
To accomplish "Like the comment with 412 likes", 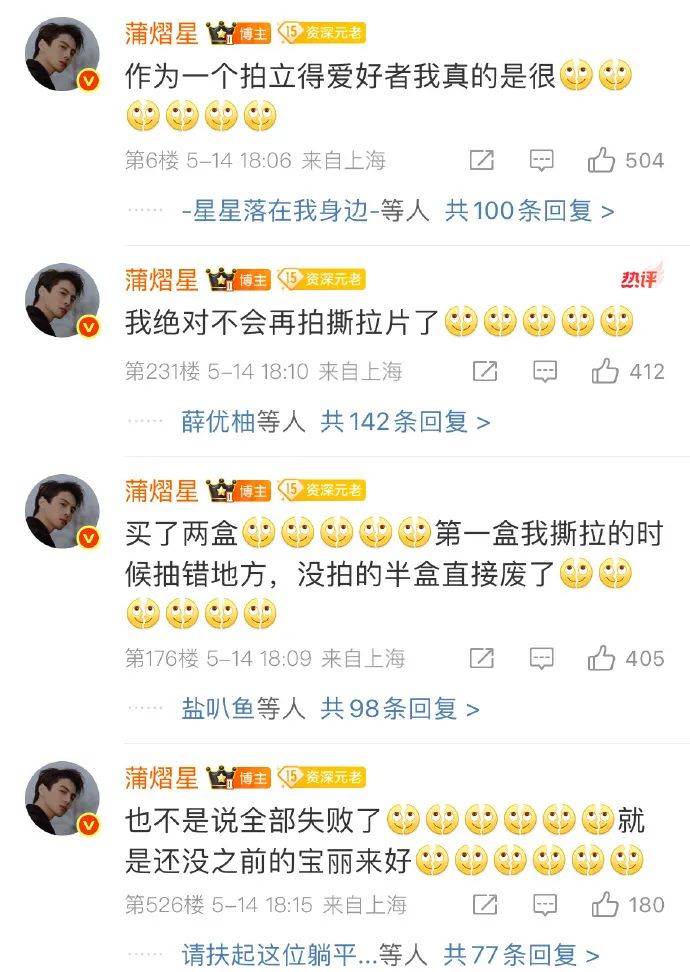I will (604, 372).
